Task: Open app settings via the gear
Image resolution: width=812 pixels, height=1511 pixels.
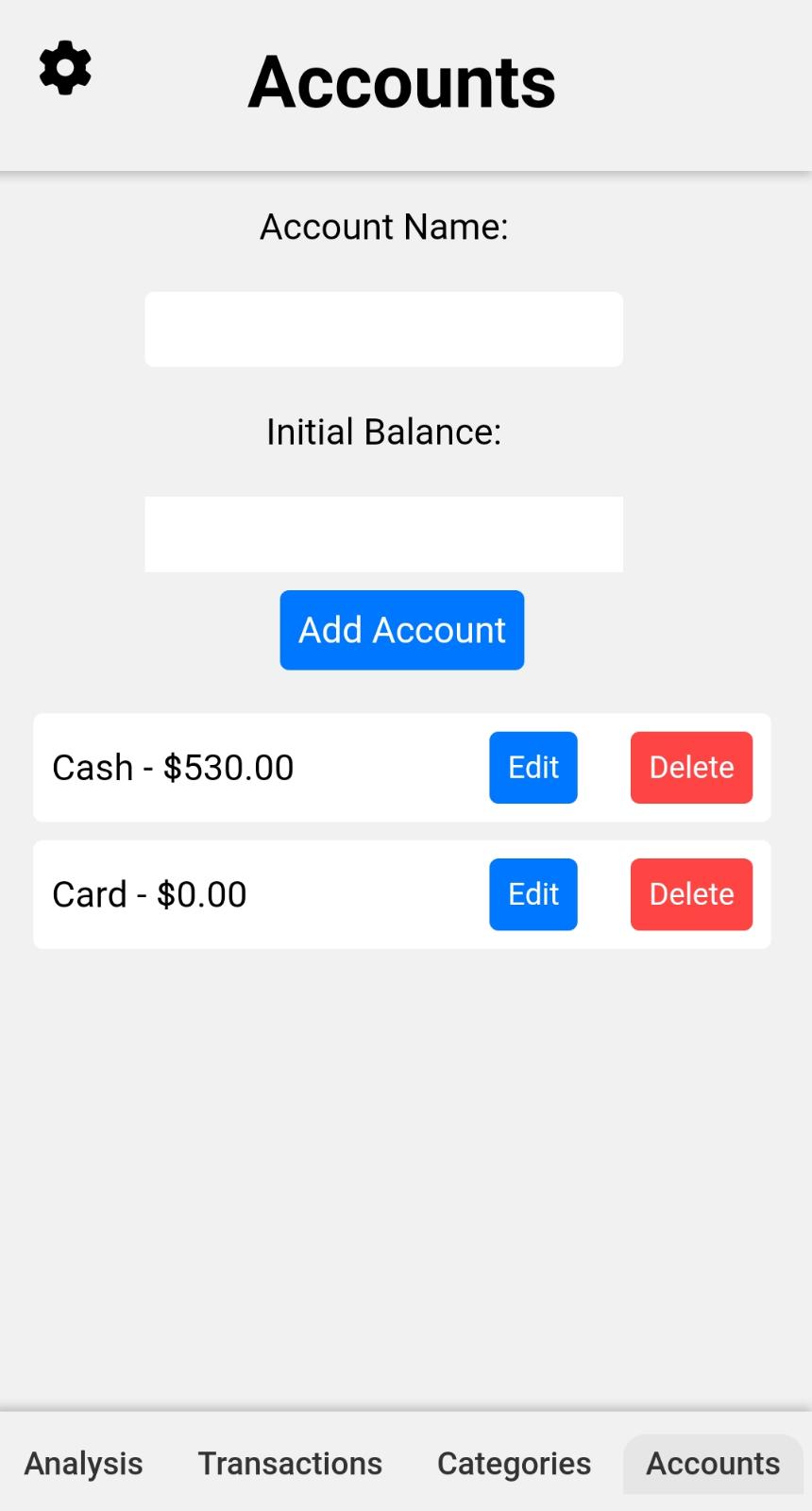Action: tap(64, 66)
